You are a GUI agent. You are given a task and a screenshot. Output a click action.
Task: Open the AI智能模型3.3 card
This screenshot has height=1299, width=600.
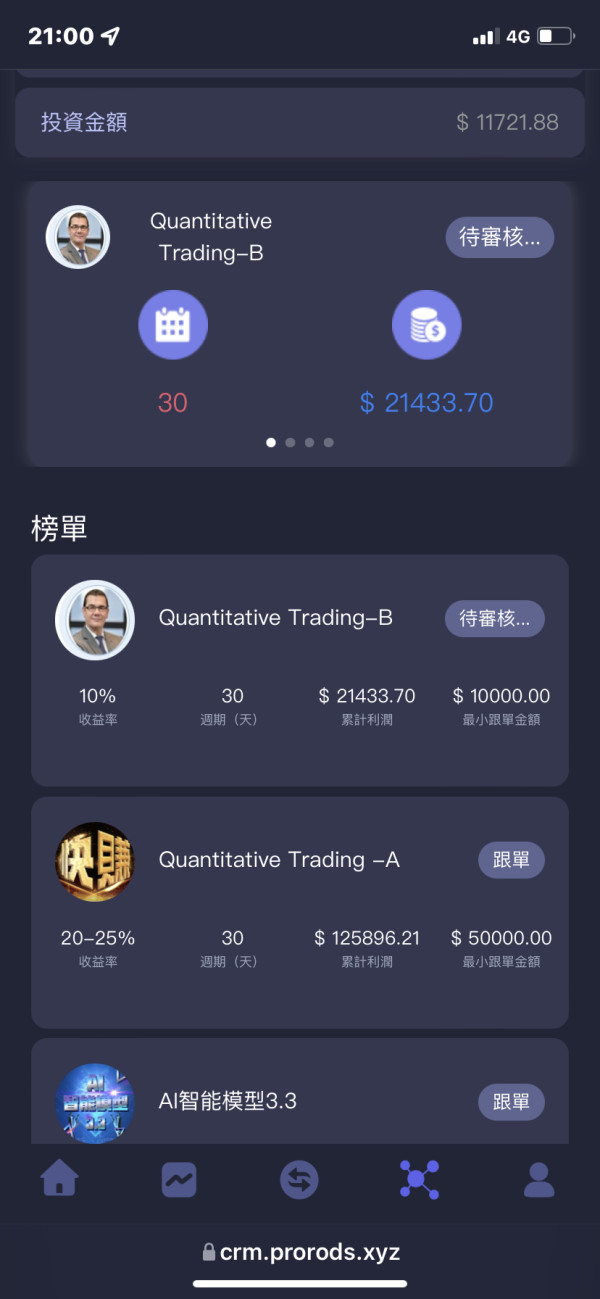300,1091
